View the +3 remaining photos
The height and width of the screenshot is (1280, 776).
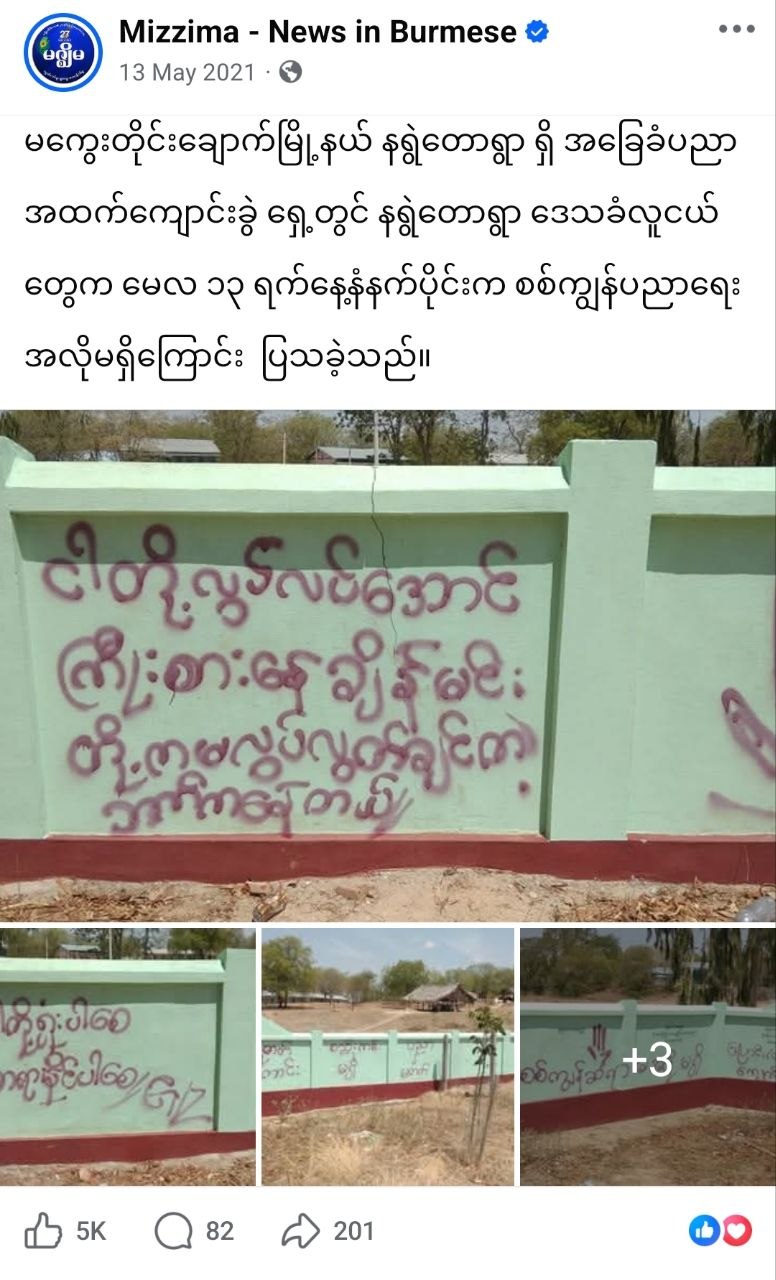point(648,1056)
